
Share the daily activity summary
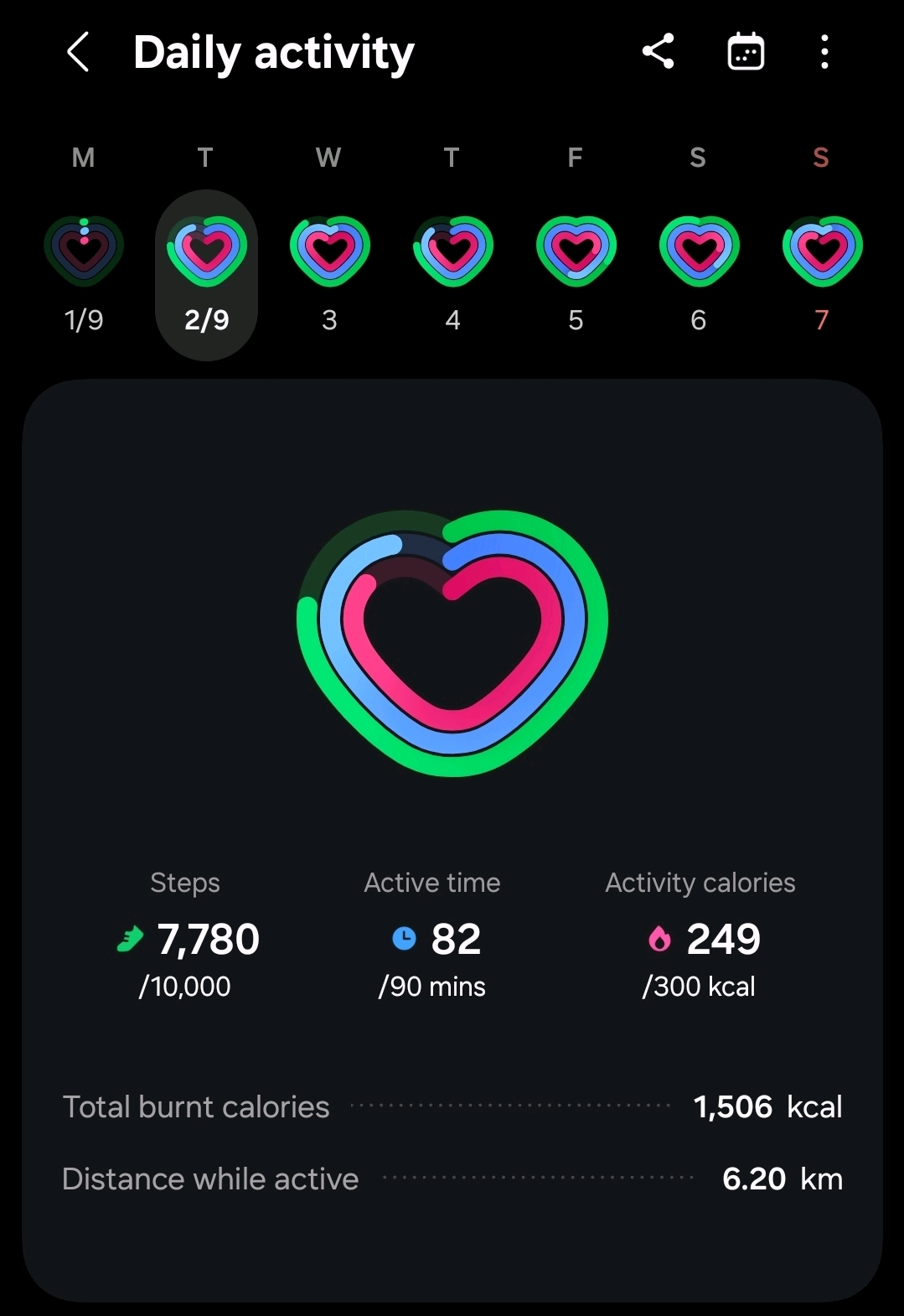click(x=659, y=52)
